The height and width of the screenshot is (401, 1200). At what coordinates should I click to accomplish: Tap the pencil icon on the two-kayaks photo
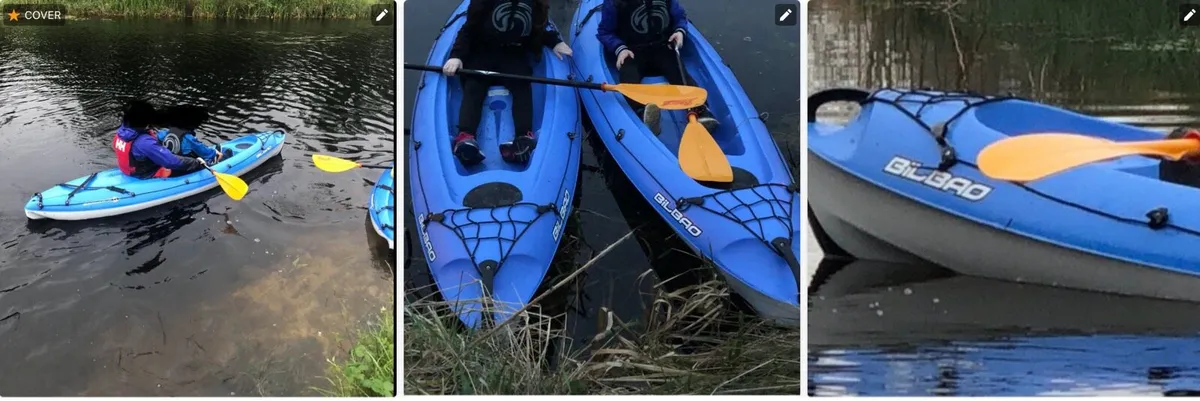(785, 15)
